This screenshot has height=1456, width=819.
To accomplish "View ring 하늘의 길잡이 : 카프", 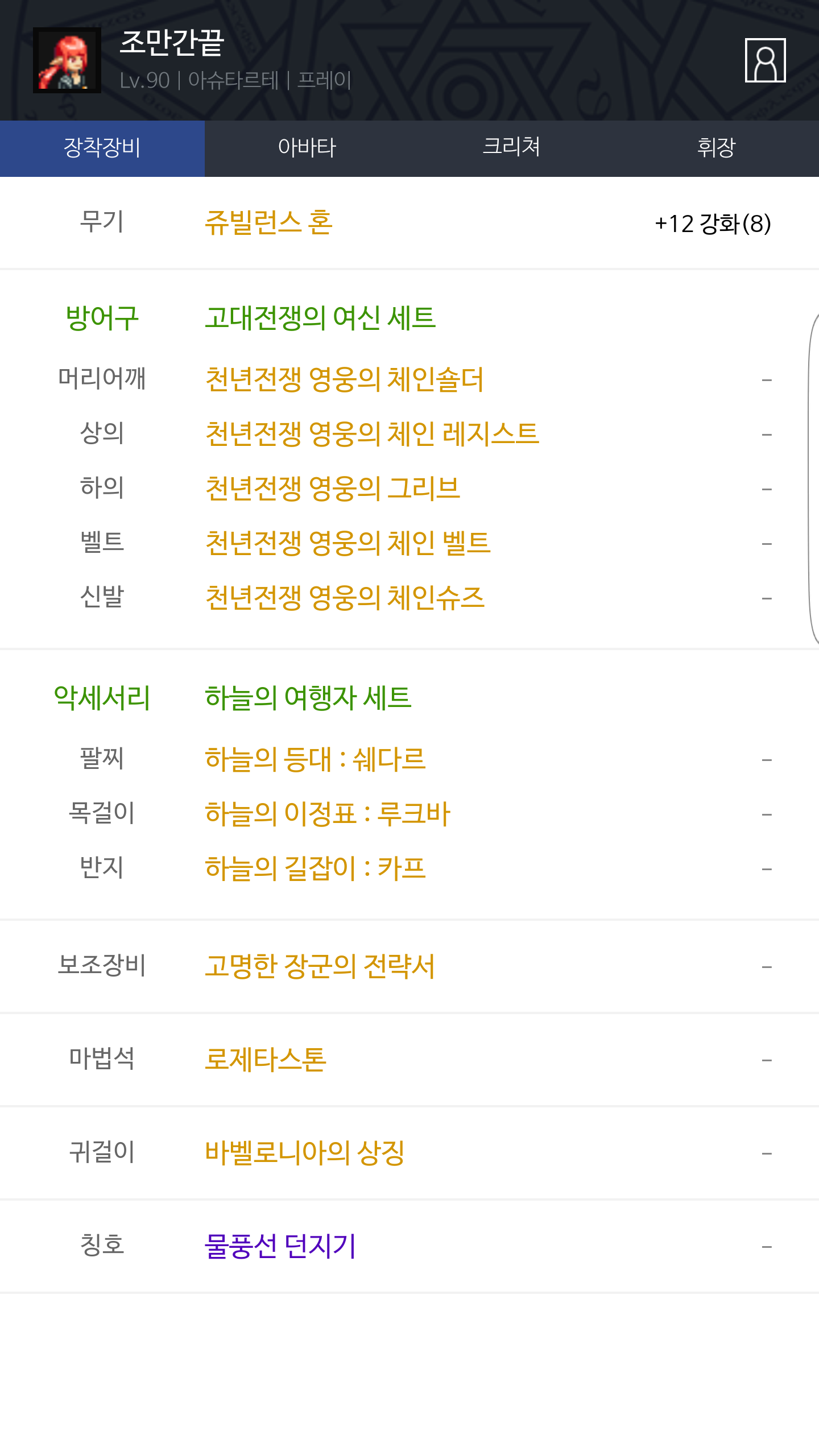I will click(315, 868).
